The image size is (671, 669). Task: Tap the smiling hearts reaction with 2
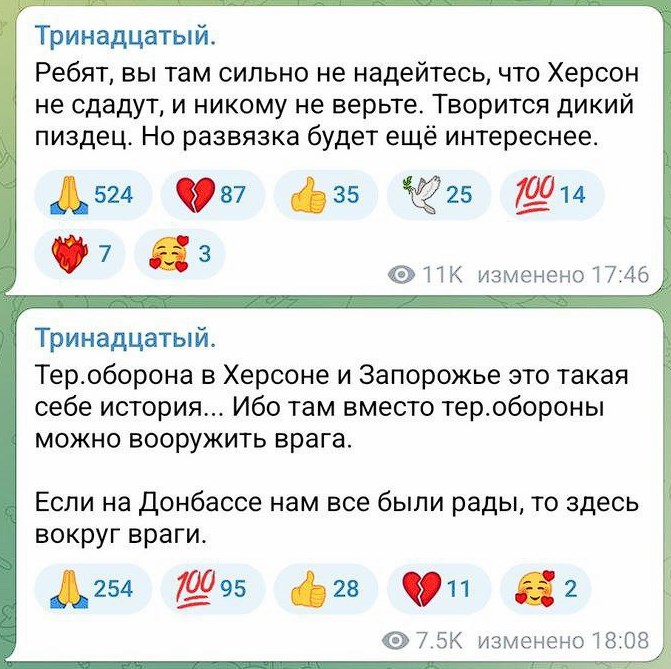[548, 588]
